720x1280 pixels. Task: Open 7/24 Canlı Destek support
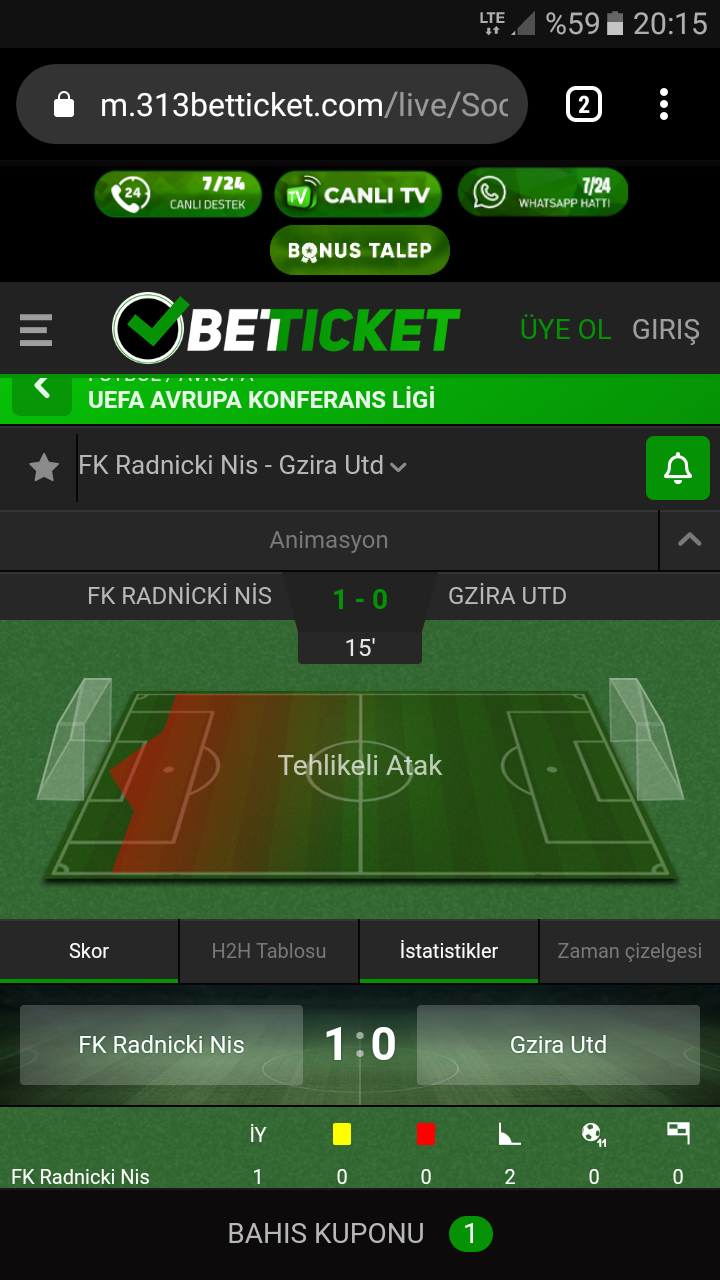pyautogui.click(x=178, y=194)
